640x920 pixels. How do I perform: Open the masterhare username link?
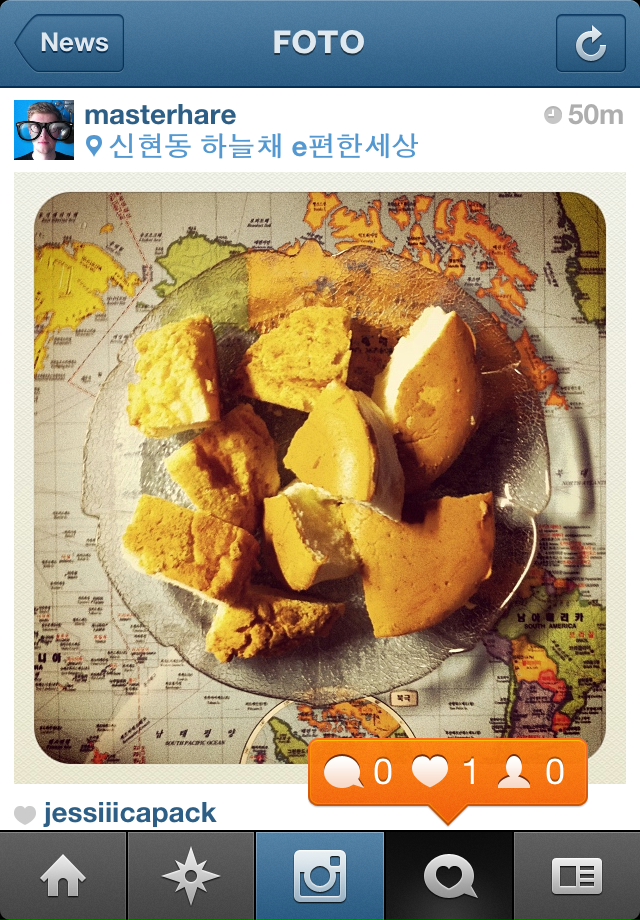tap(160, 115)
